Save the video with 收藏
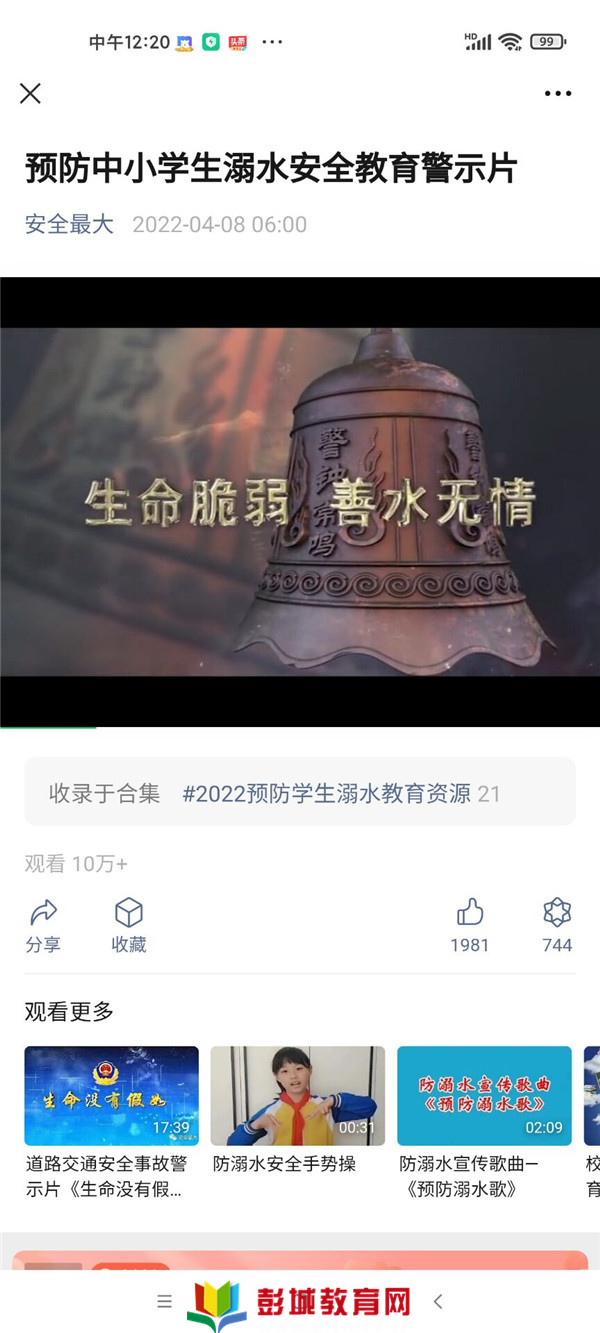Screen dimensions: 600x1333 pos(128,924)
